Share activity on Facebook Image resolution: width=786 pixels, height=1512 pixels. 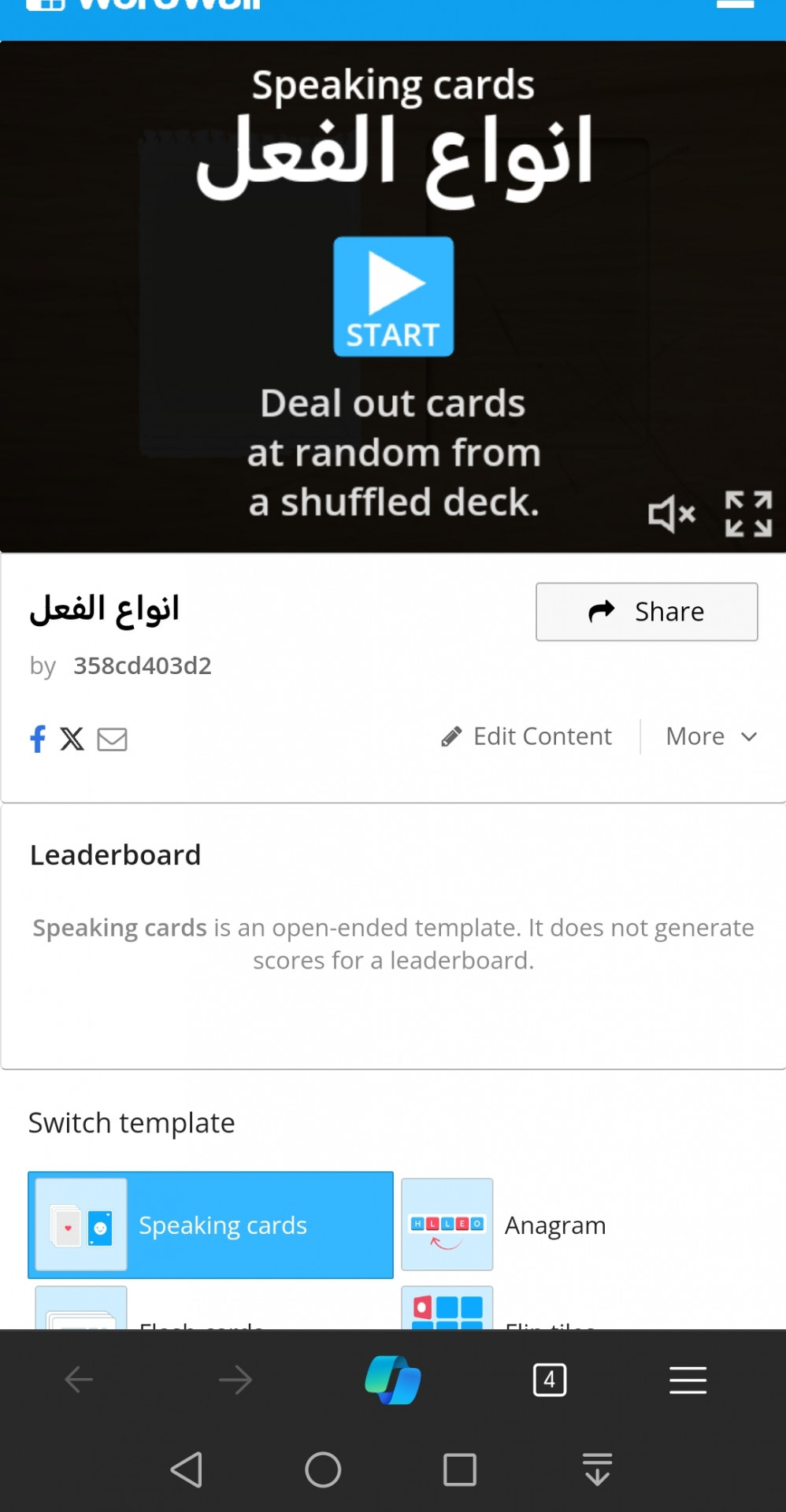click(38, 739)
